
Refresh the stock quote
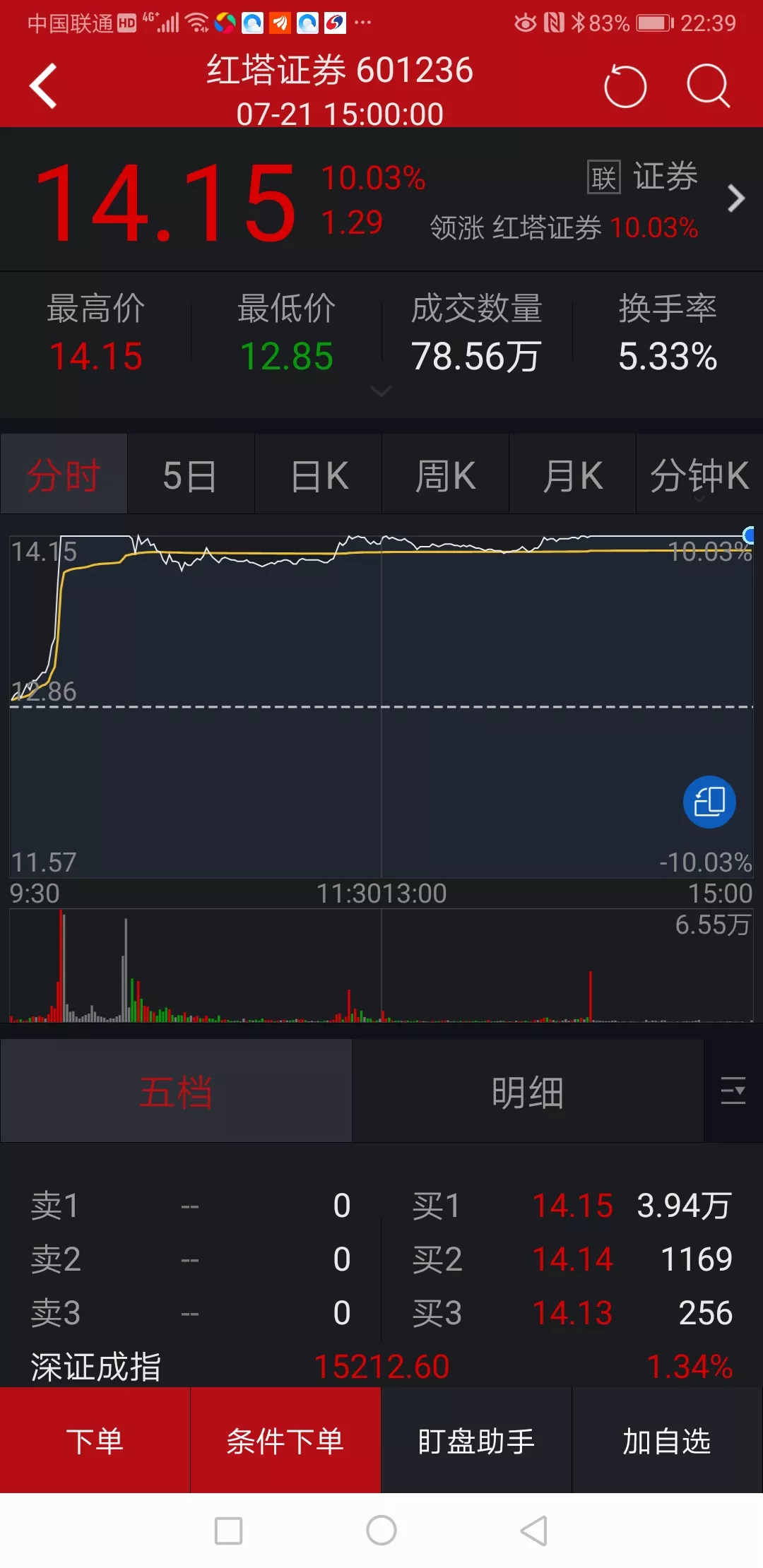point(625,86)
